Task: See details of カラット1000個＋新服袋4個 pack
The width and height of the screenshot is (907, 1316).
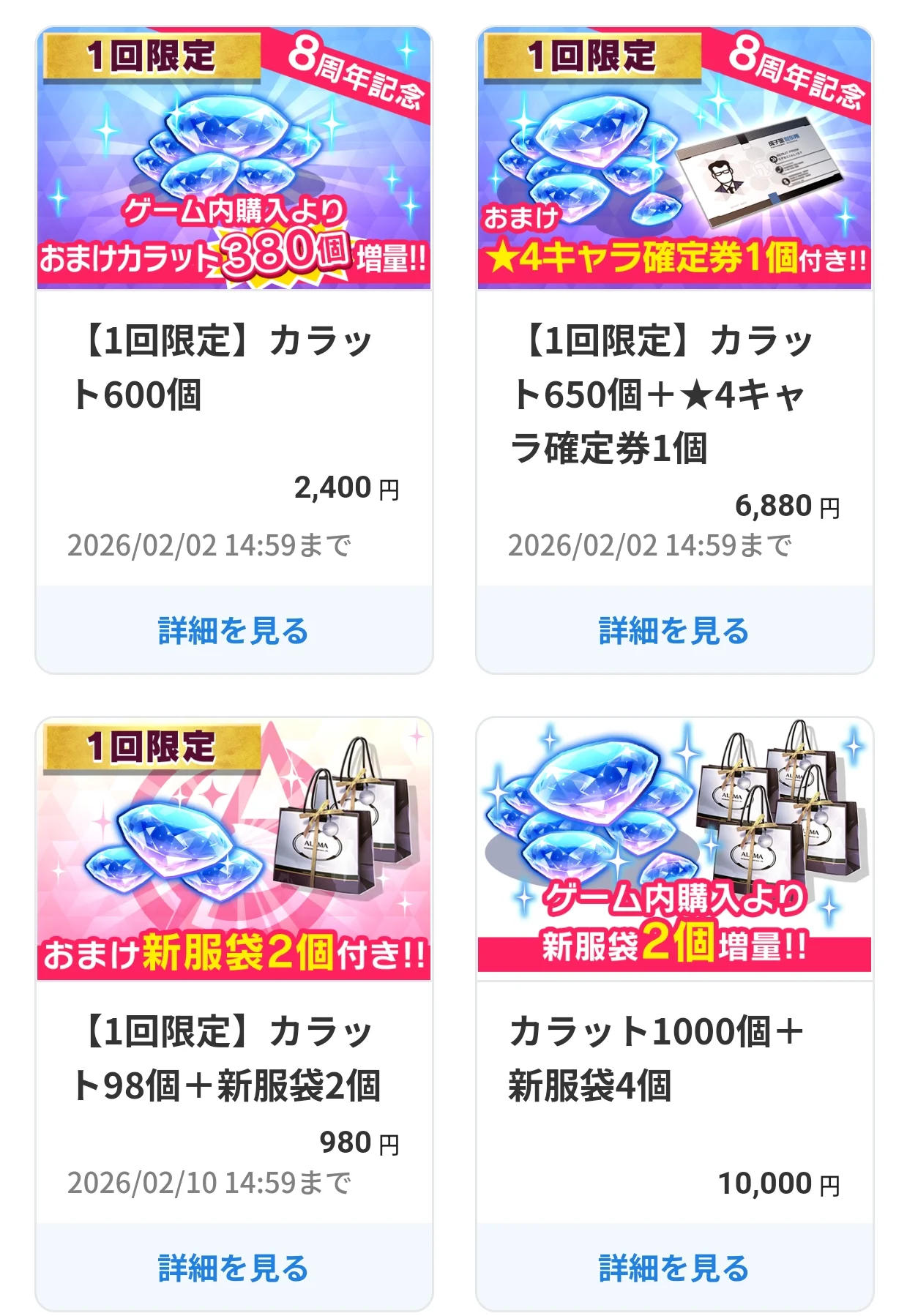Action: [674, 1268]
